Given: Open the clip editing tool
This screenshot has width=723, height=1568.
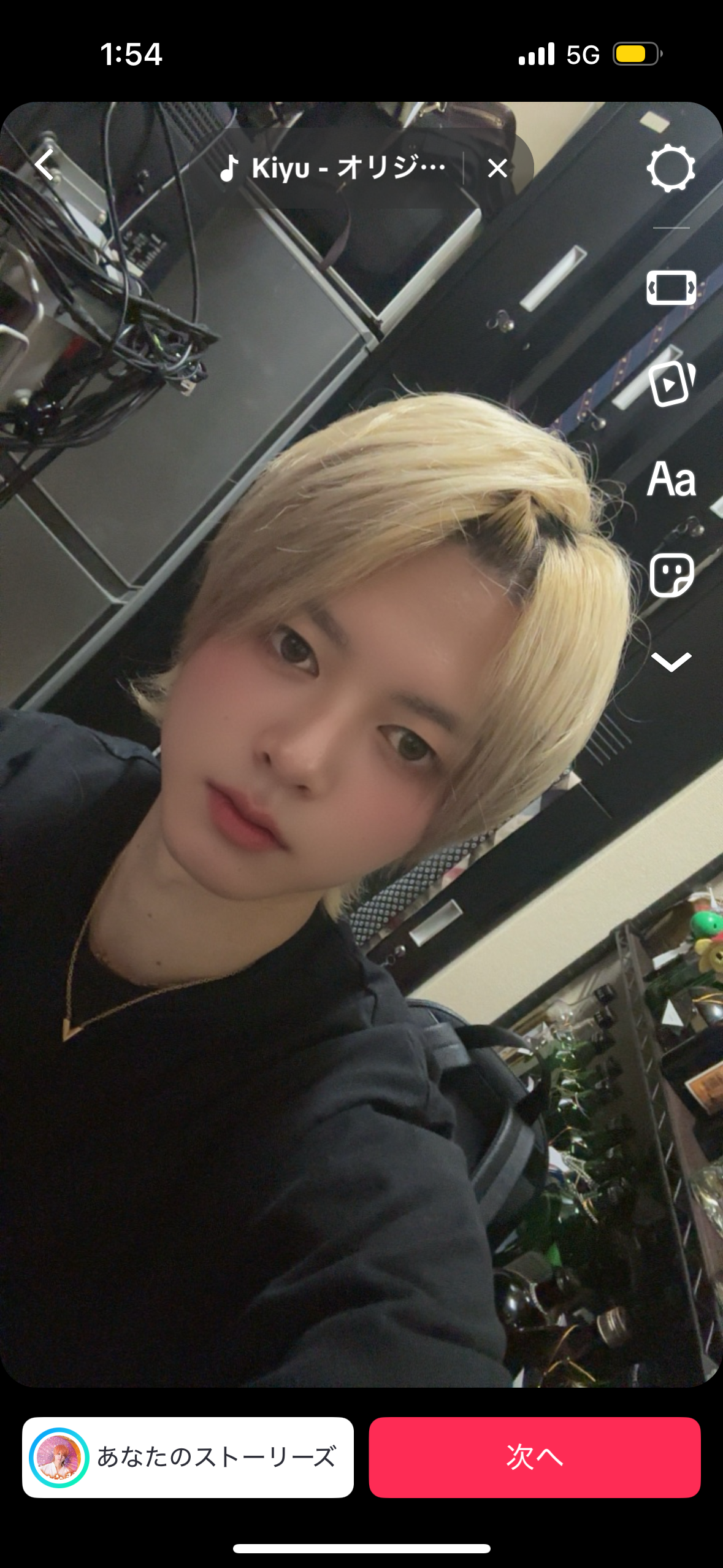Looking at the screenshot, I should click(x=671, y=287).
